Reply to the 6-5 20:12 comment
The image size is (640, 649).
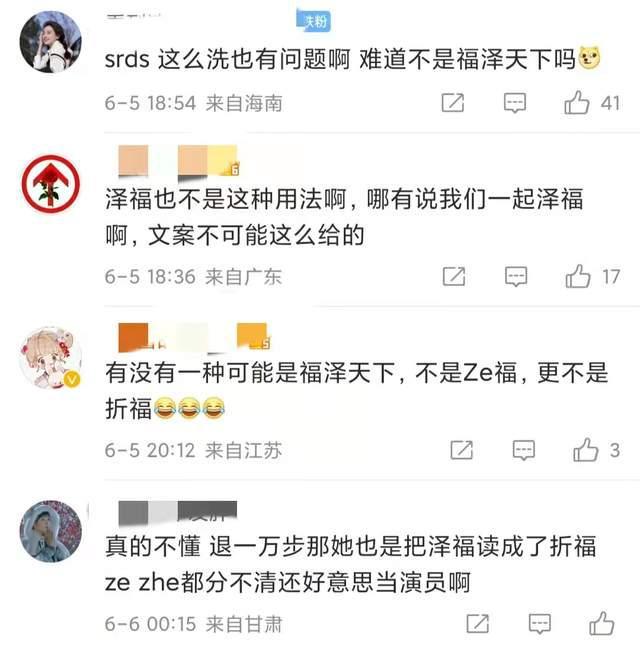pyautogui.click(x=524, y=451)
